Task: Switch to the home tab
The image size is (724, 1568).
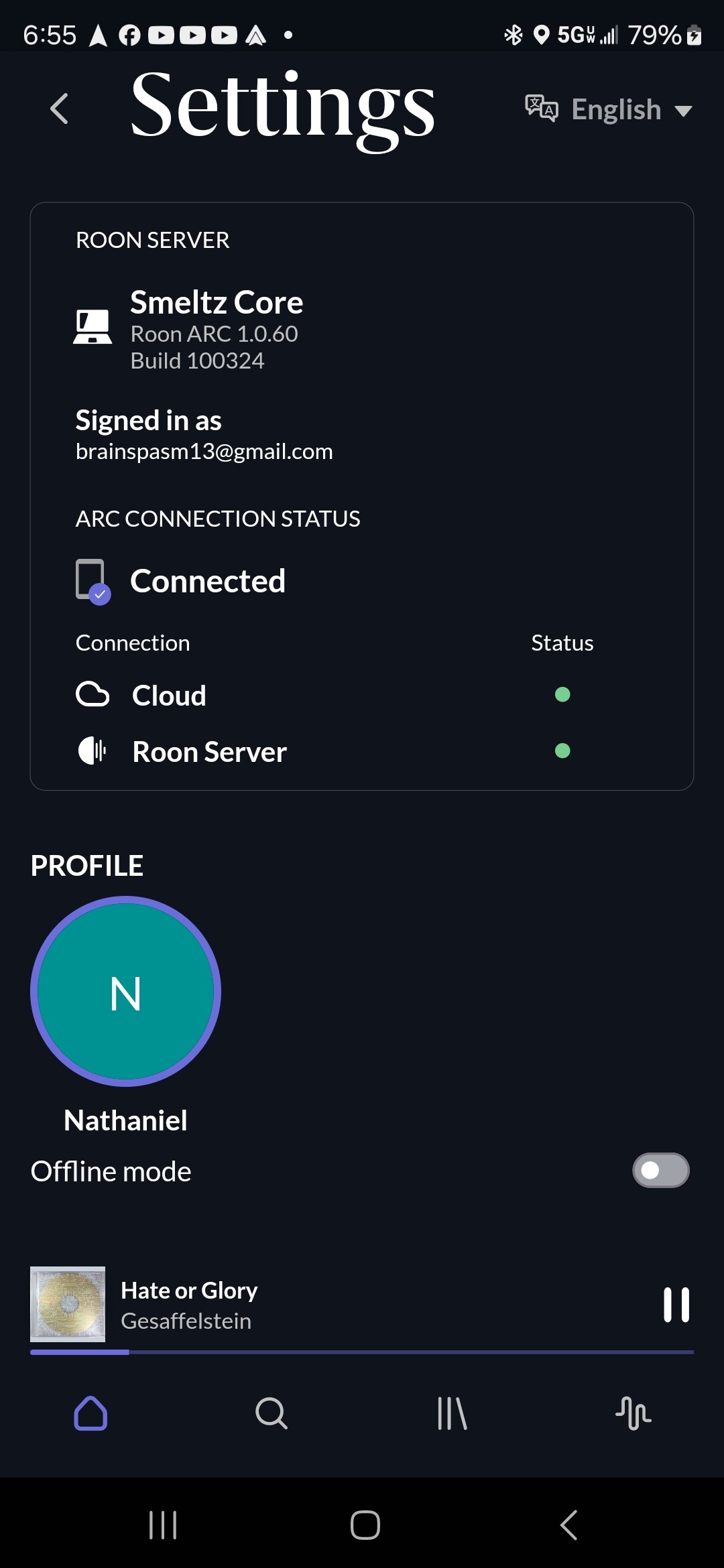Action: (90, 1413)
